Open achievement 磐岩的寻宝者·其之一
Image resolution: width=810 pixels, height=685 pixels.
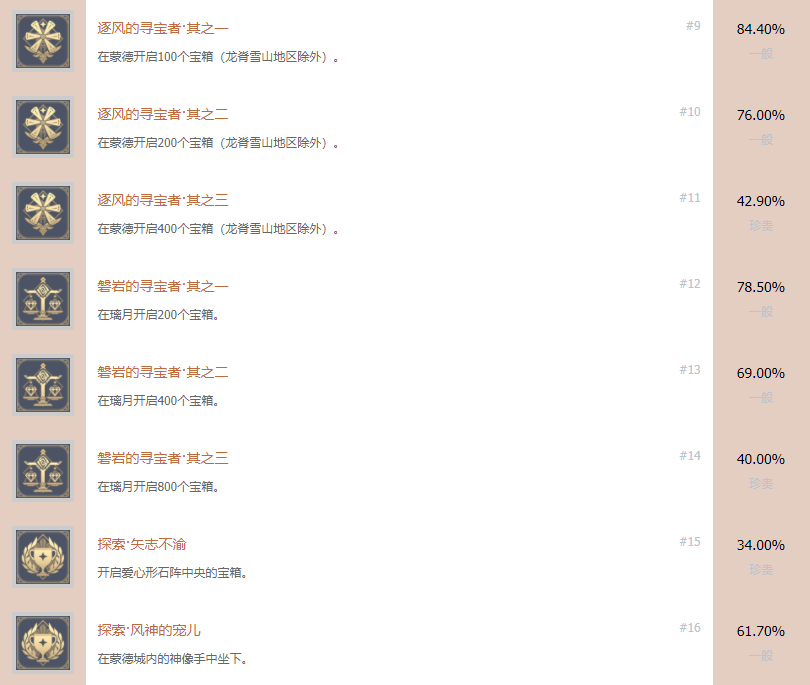click(162, 286)
